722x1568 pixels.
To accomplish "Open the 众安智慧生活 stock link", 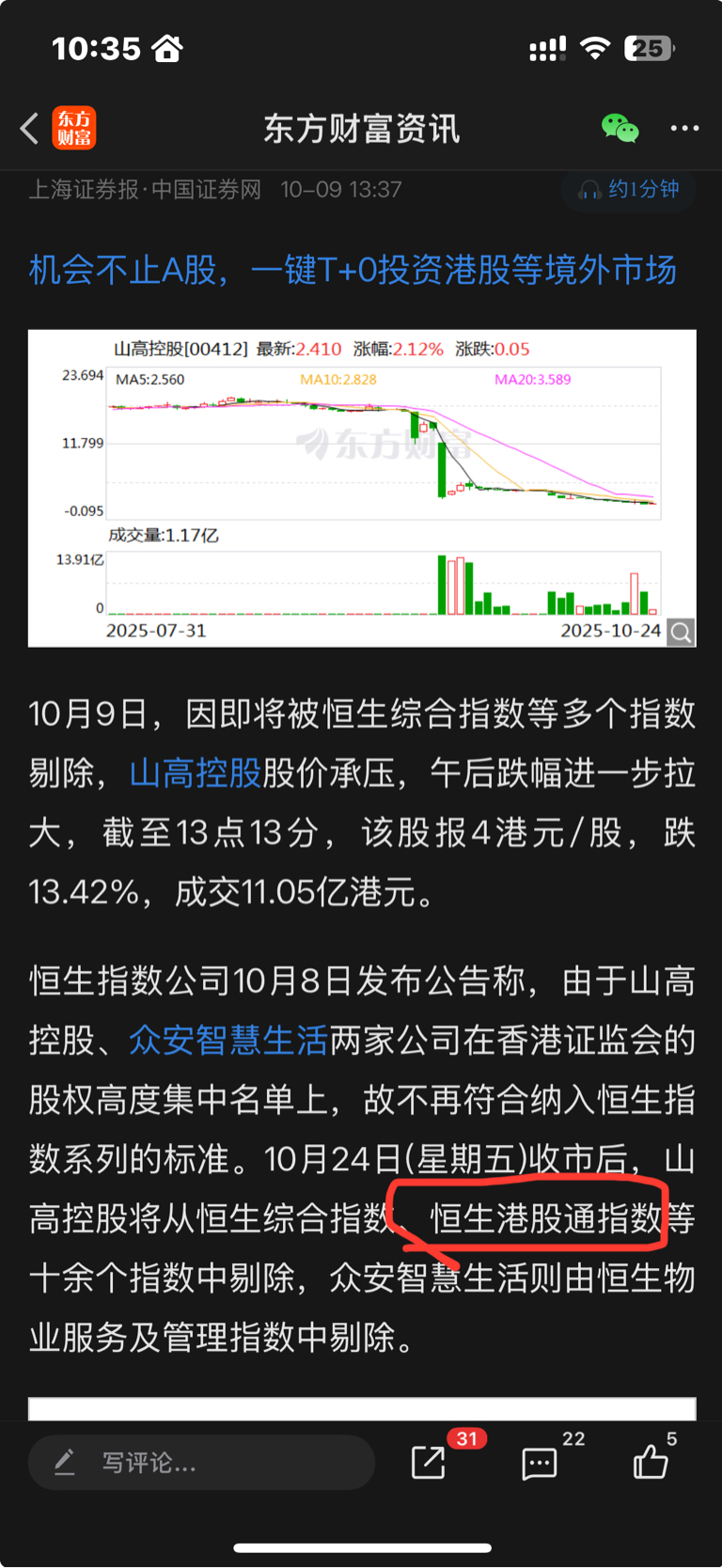I will point(228,1041).
